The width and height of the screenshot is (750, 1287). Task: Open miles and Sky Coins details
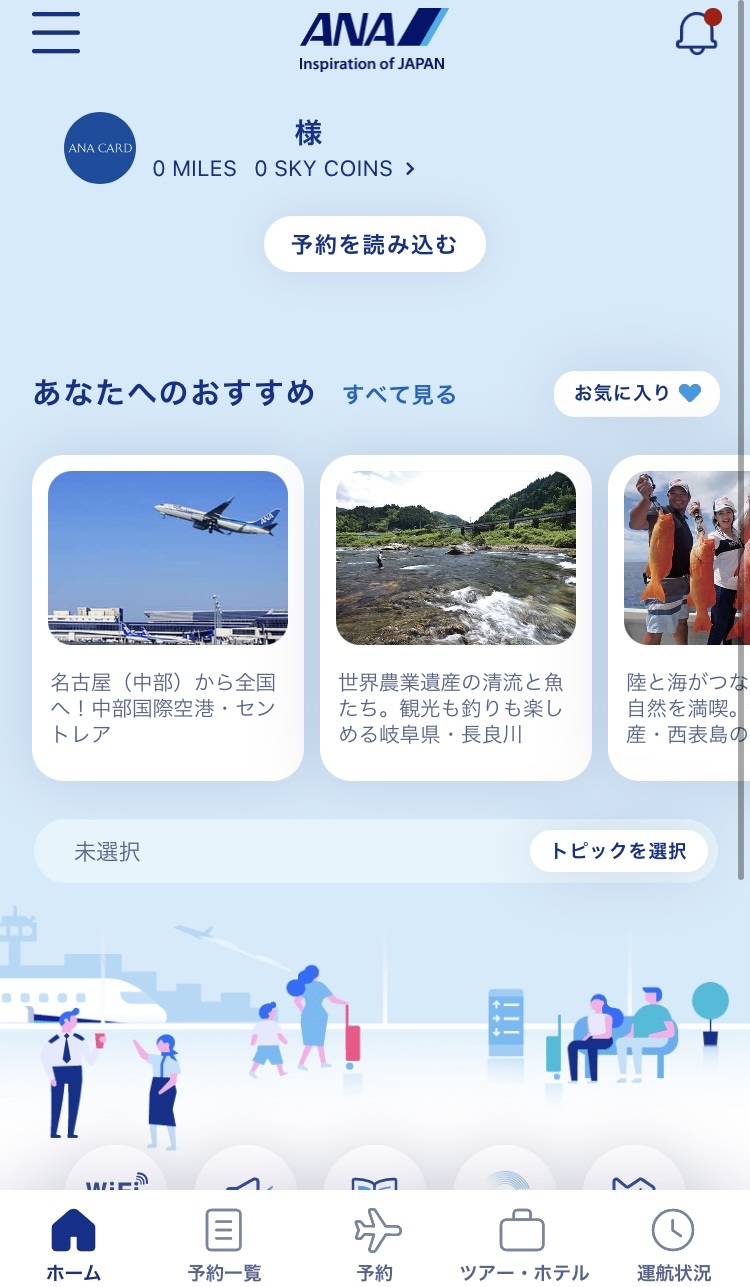(283, 169)
